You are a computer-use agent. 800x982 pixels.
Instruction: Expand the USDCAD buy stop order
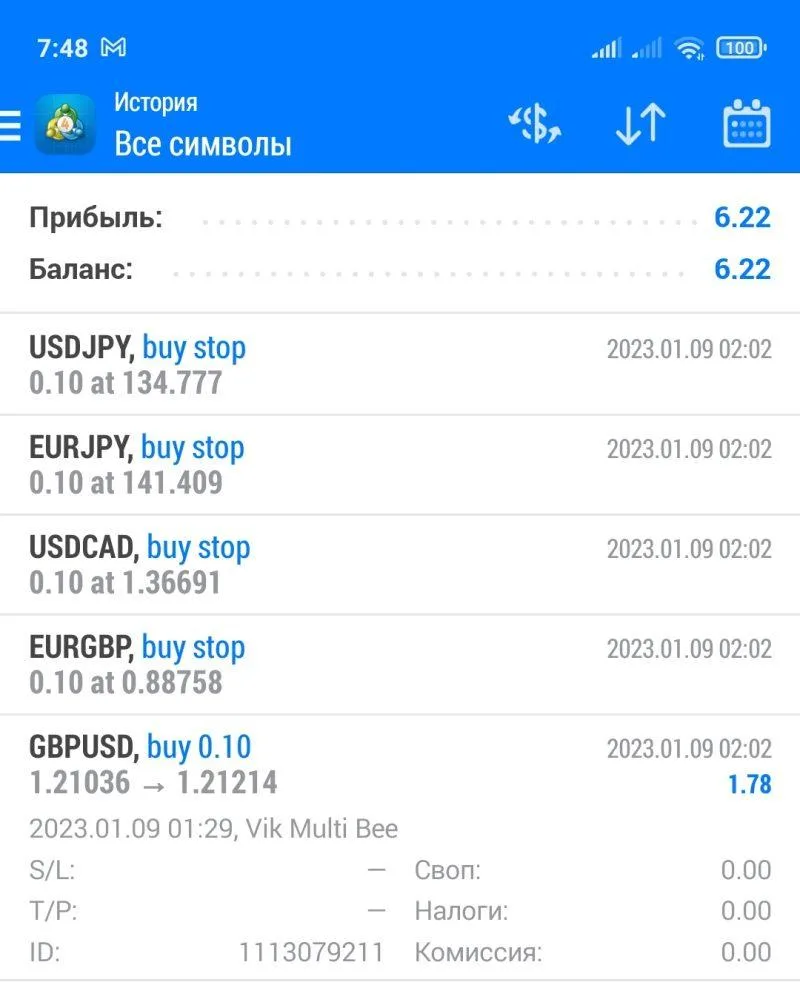400,565
